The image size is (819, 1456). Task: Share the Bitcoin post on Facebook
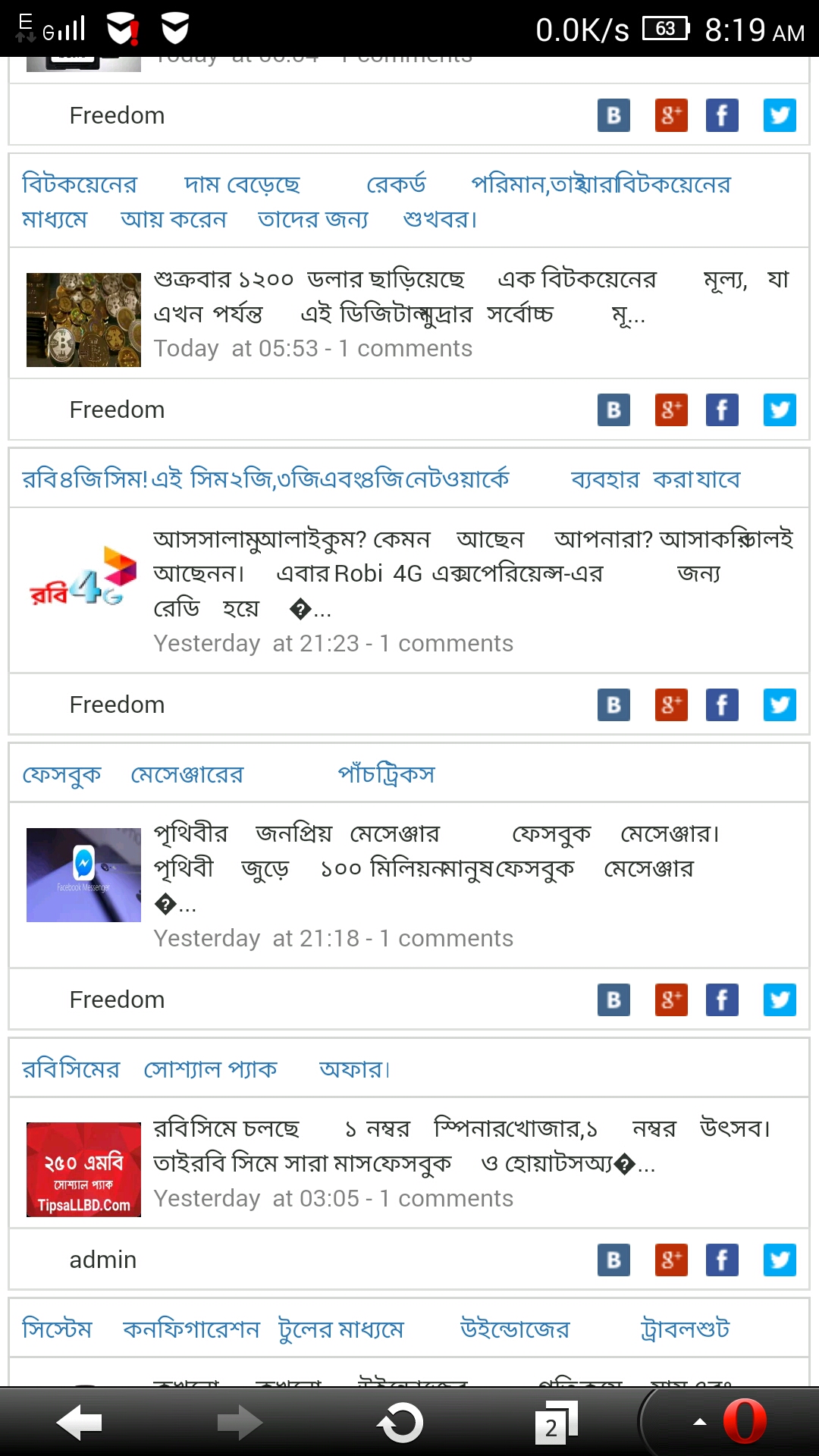[722, 410]
